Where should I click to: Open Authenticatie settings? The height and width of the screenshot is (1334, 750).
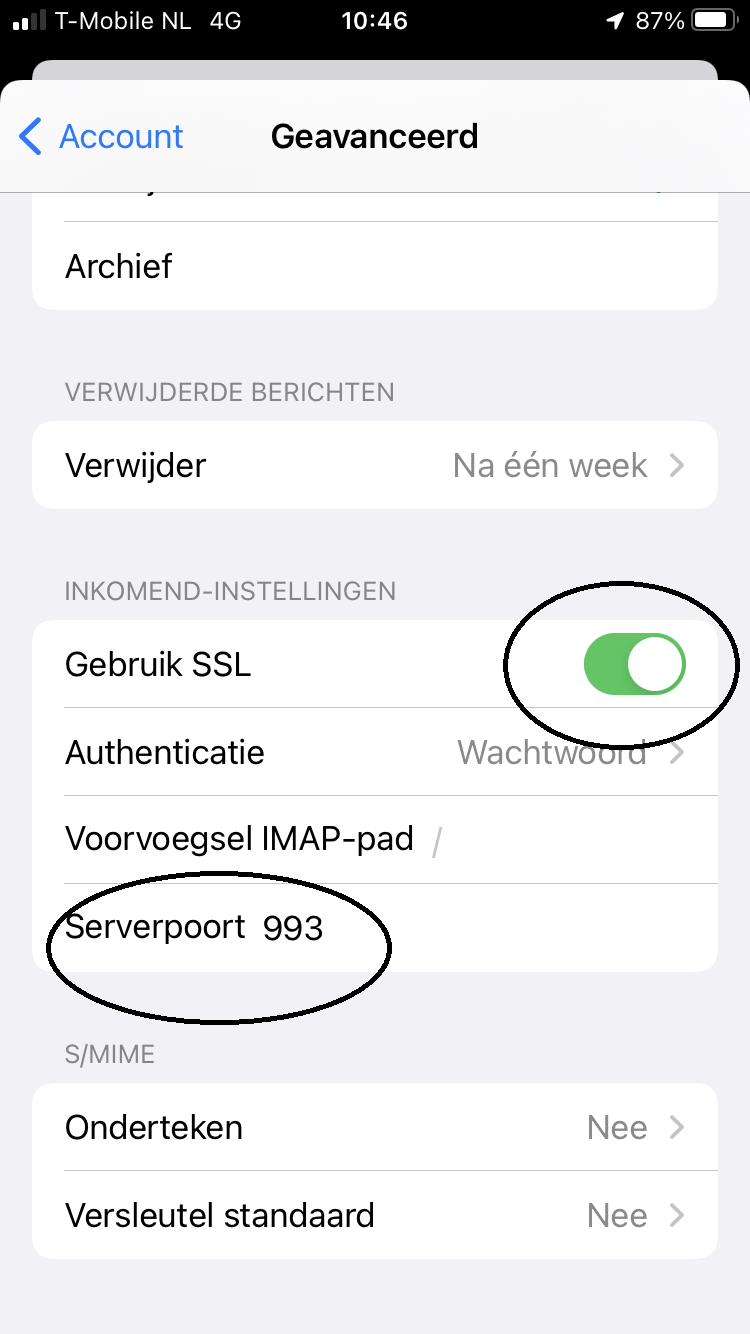pos(375,752)
